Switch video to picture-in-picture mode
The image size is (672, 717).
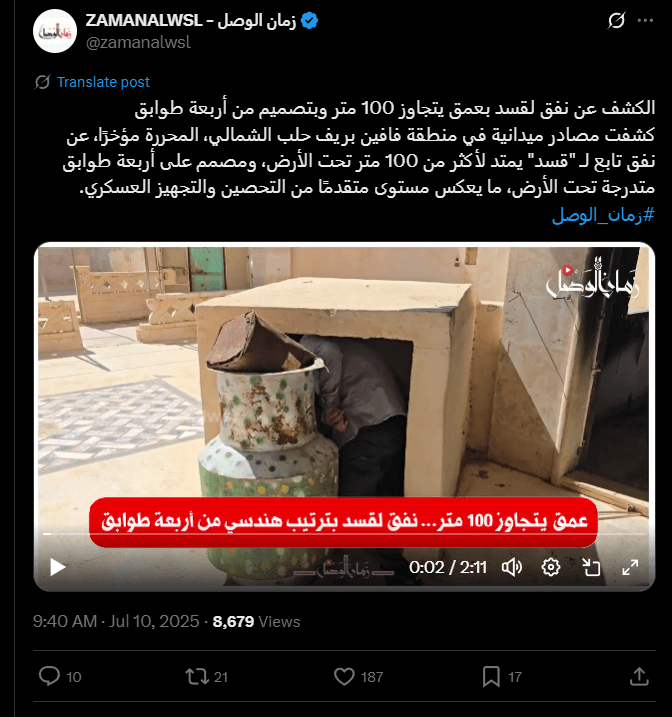(591, 567)
